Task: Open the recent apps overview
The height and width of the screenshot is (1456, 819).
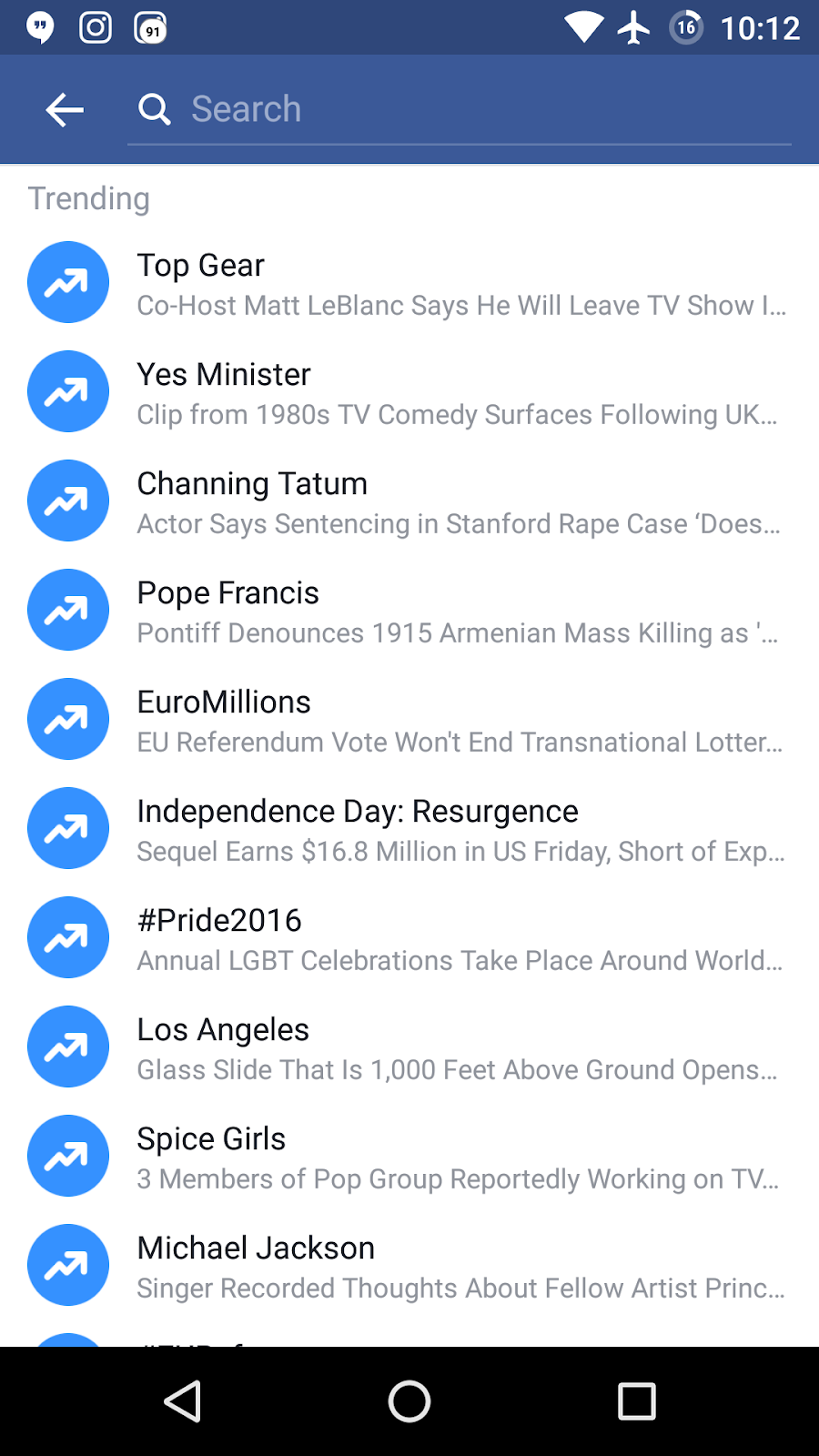Action: click(636, 1401)
